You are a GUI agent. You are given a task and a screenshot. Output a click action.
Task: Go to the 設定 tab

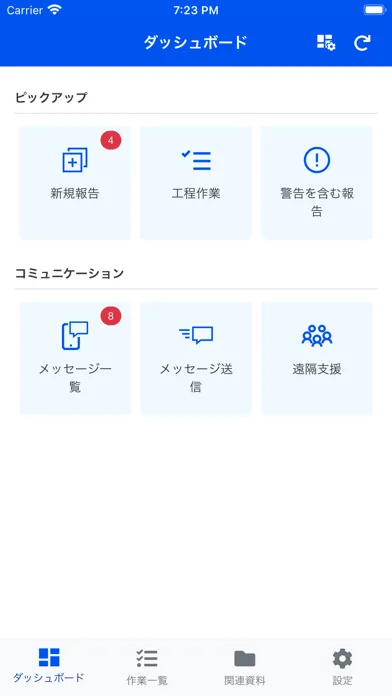342,665
